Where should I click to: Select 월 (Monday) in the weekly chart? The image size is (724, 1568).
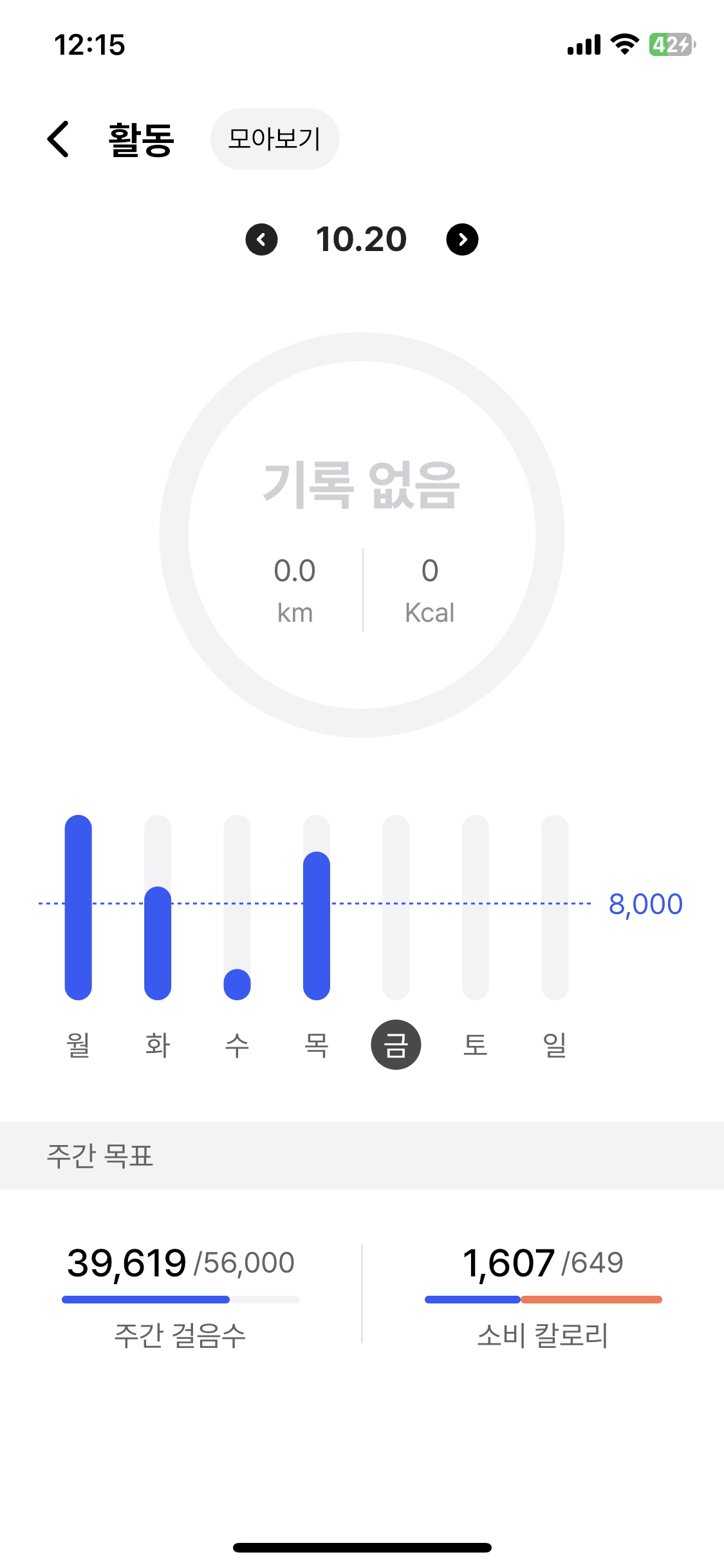tap(79, 1044)
